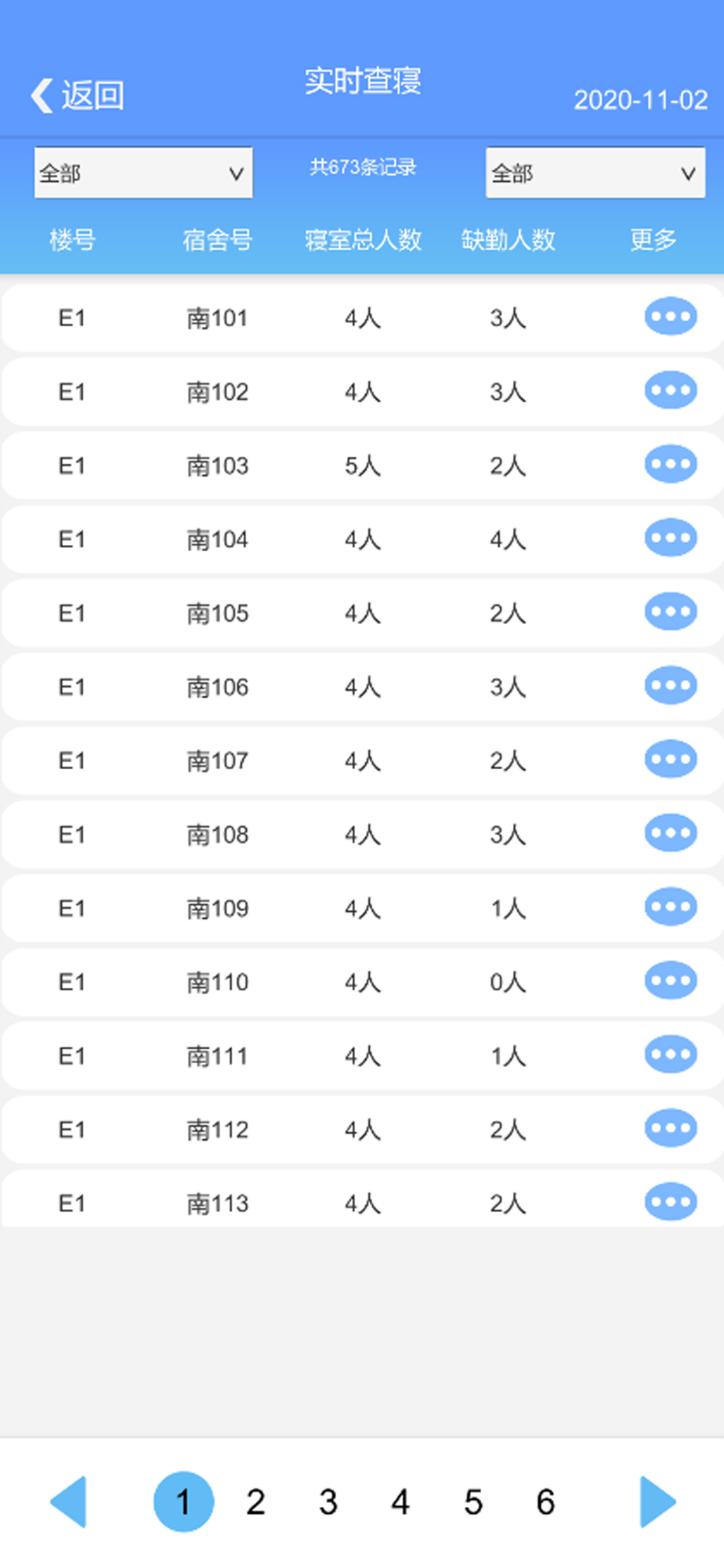Tap the more icon for 南113

tap(671, 1202)
